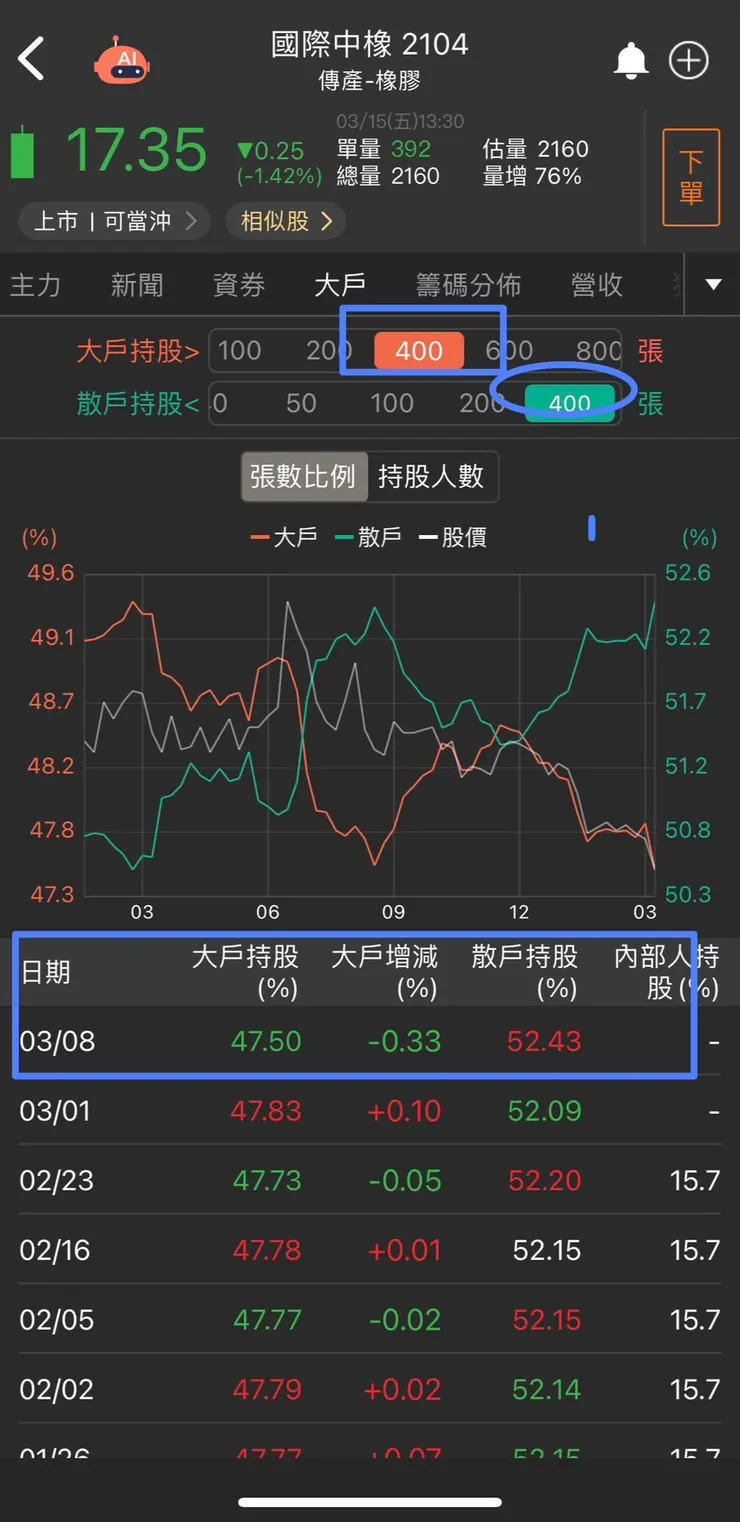This screenshot has width=740, height=1522.
Task: Set 散戶持股 threshold to 100
Action: click(x=391, y=403)
